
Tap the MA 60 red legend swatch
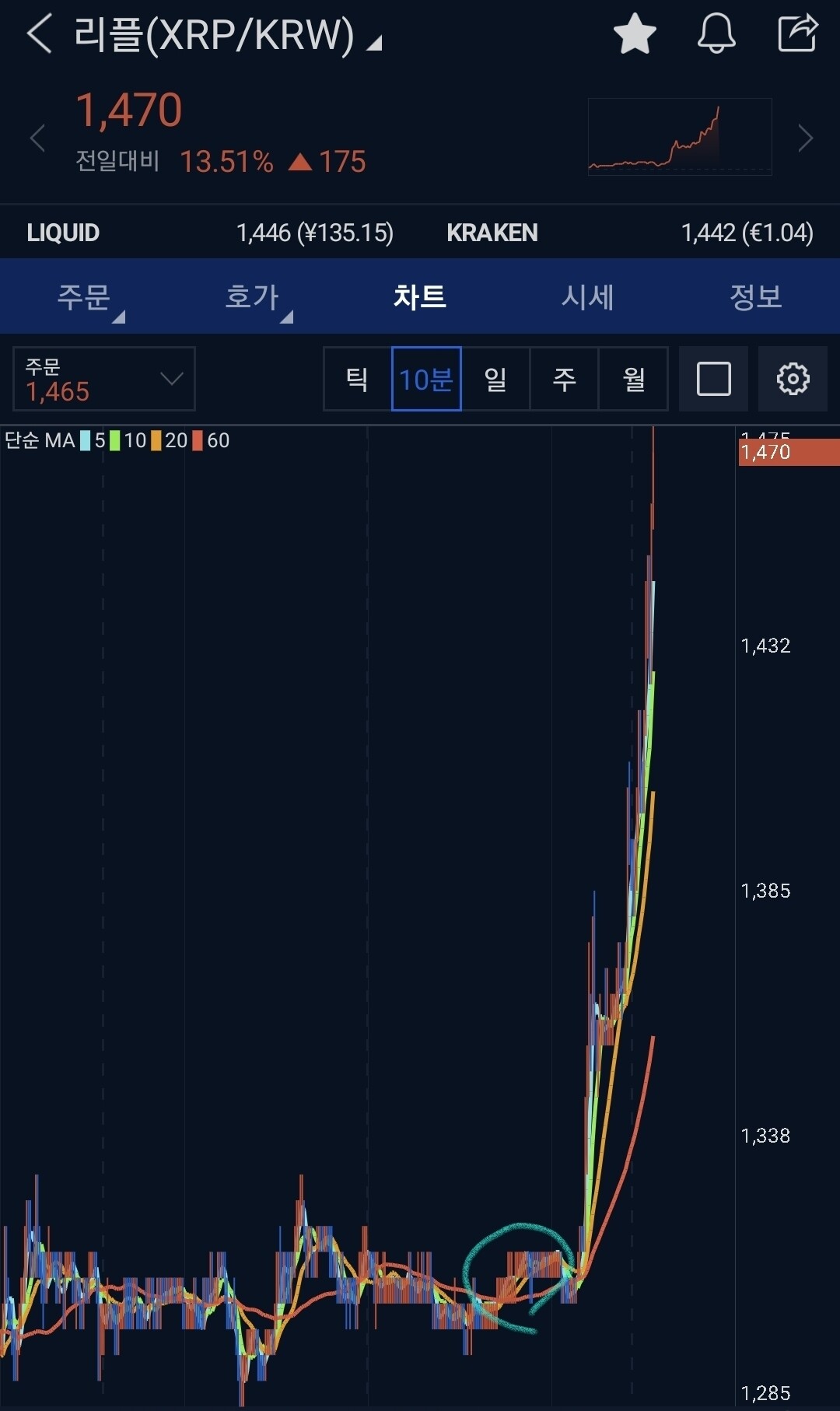pyautogui.click(x=197, y=440)
